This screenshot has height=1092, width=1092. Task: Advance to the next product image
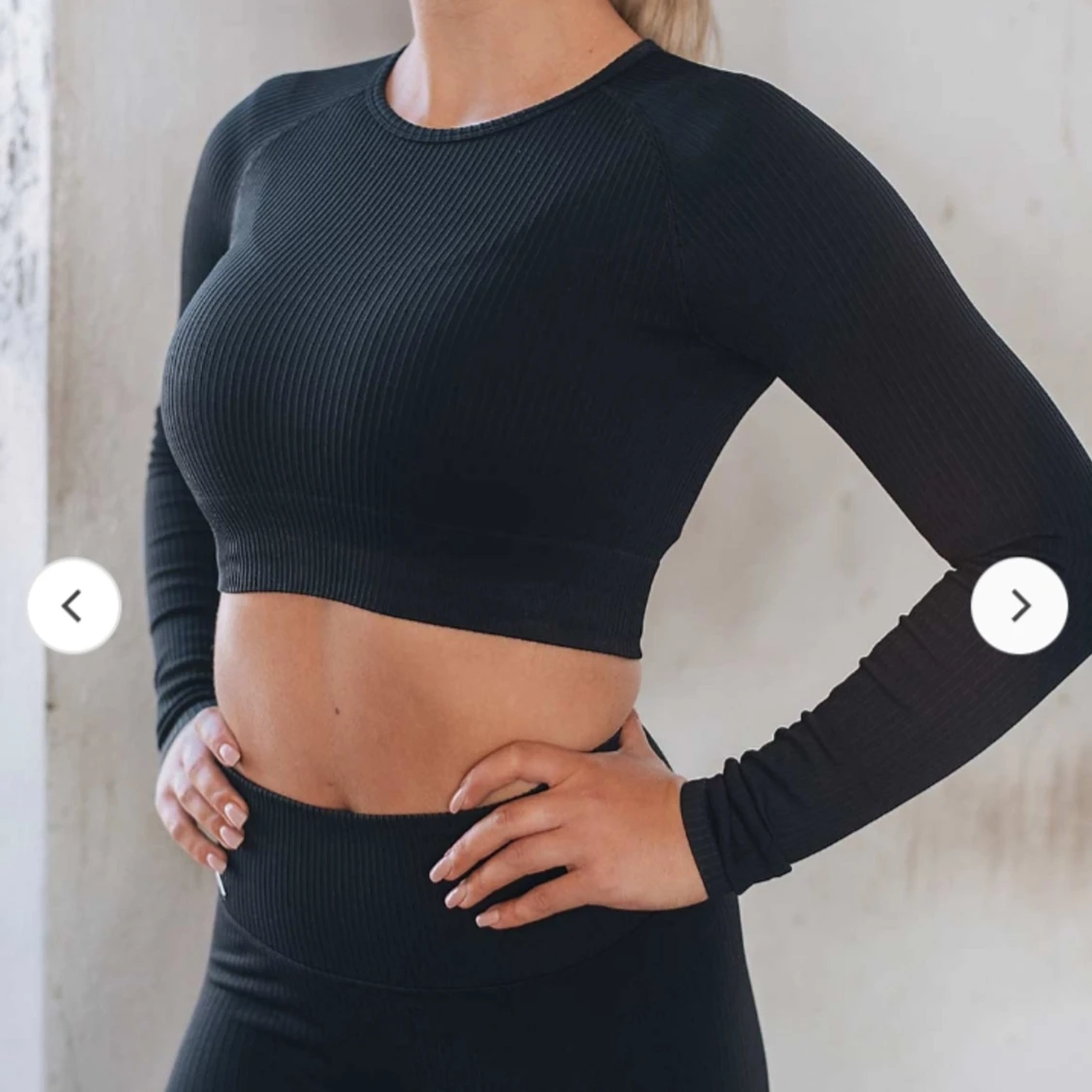coord(1019,606)
